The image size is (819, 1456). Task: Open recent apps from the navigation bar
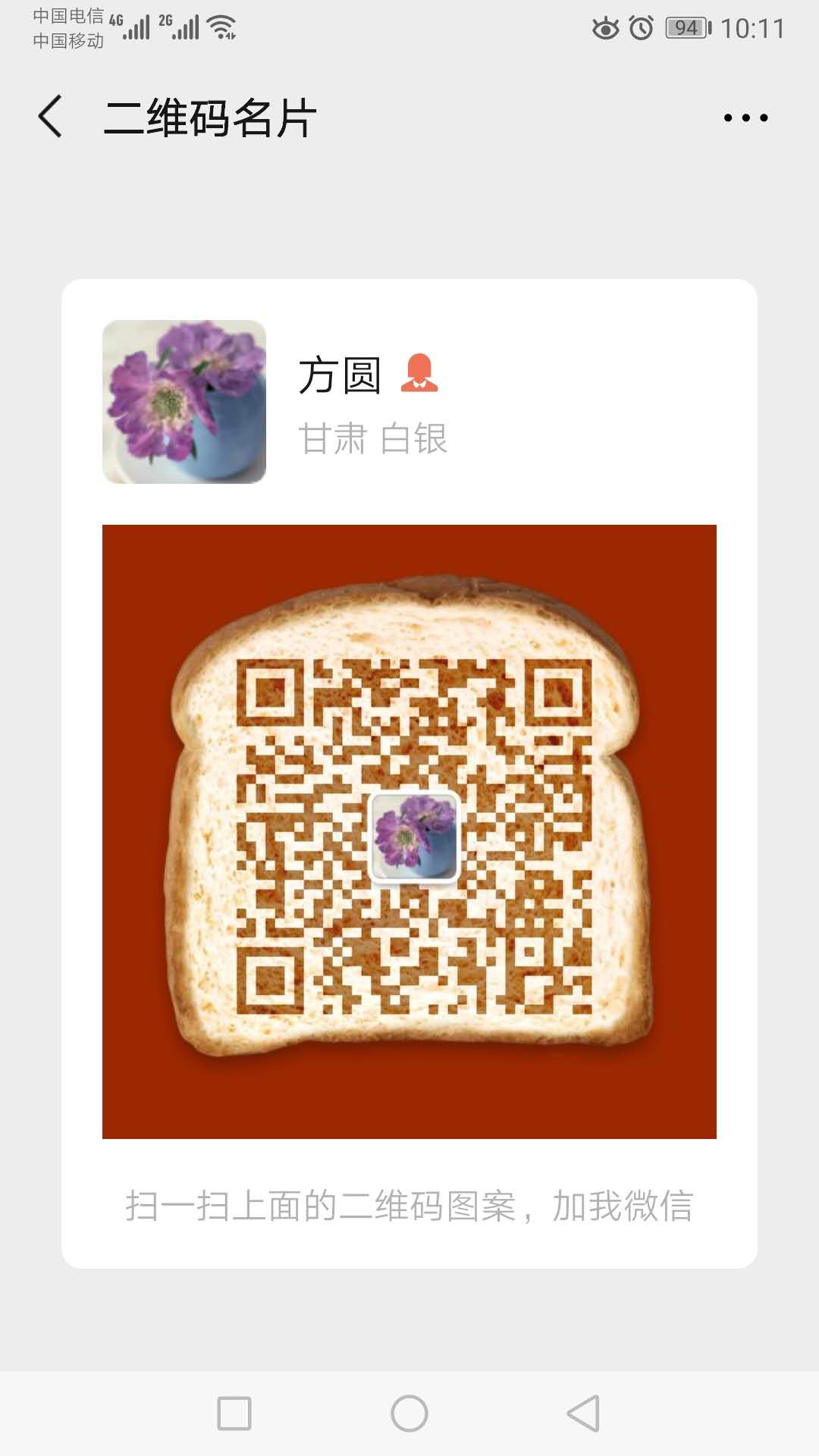(234, 1414)
